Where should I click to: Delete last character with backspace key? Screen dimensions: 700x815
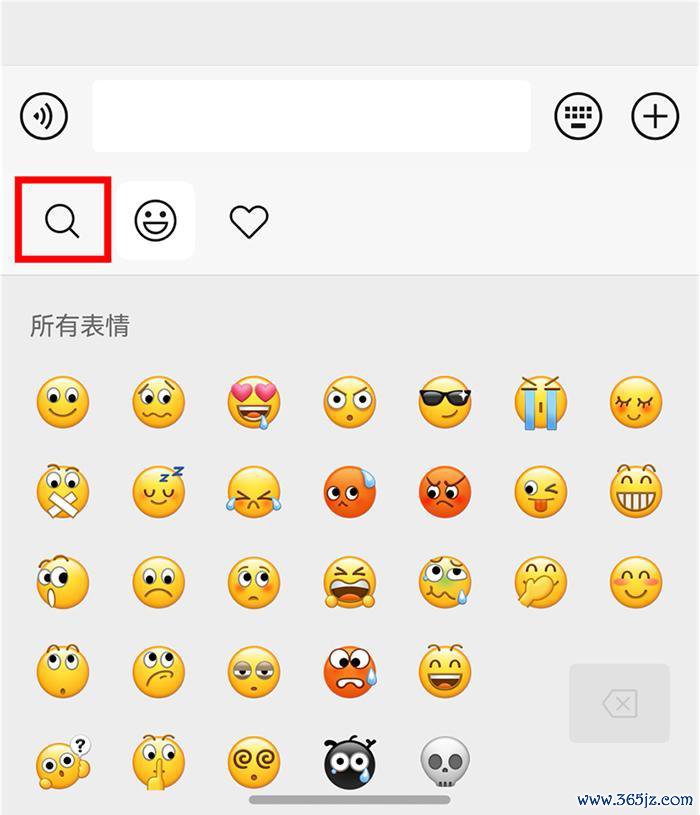(619, 704)
